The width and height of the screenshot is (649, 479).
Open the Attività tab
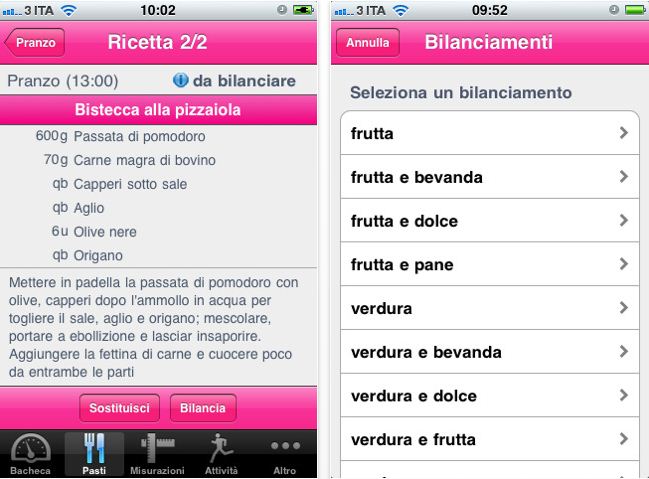221,455
